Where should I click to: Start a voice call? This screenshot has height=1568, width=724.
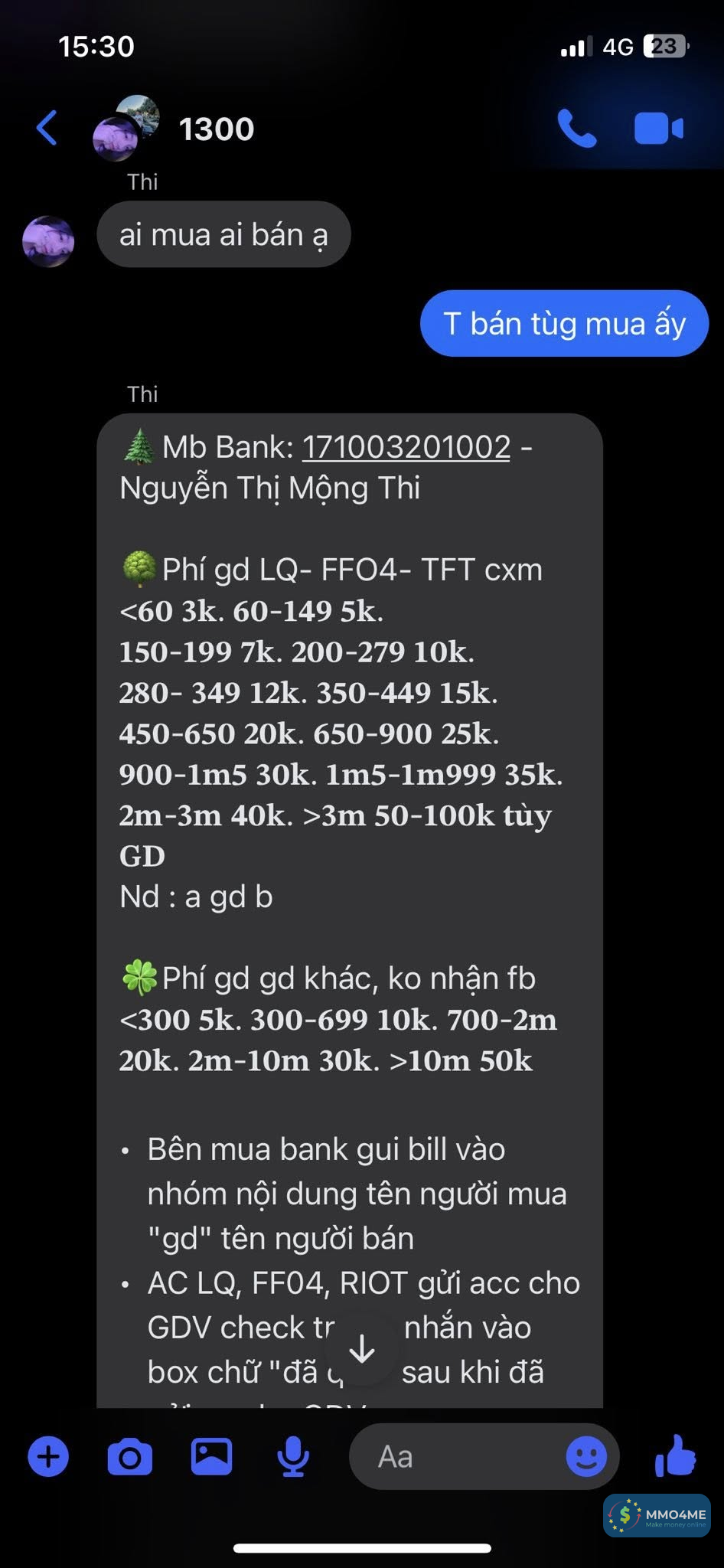click(x=576, y=128)
